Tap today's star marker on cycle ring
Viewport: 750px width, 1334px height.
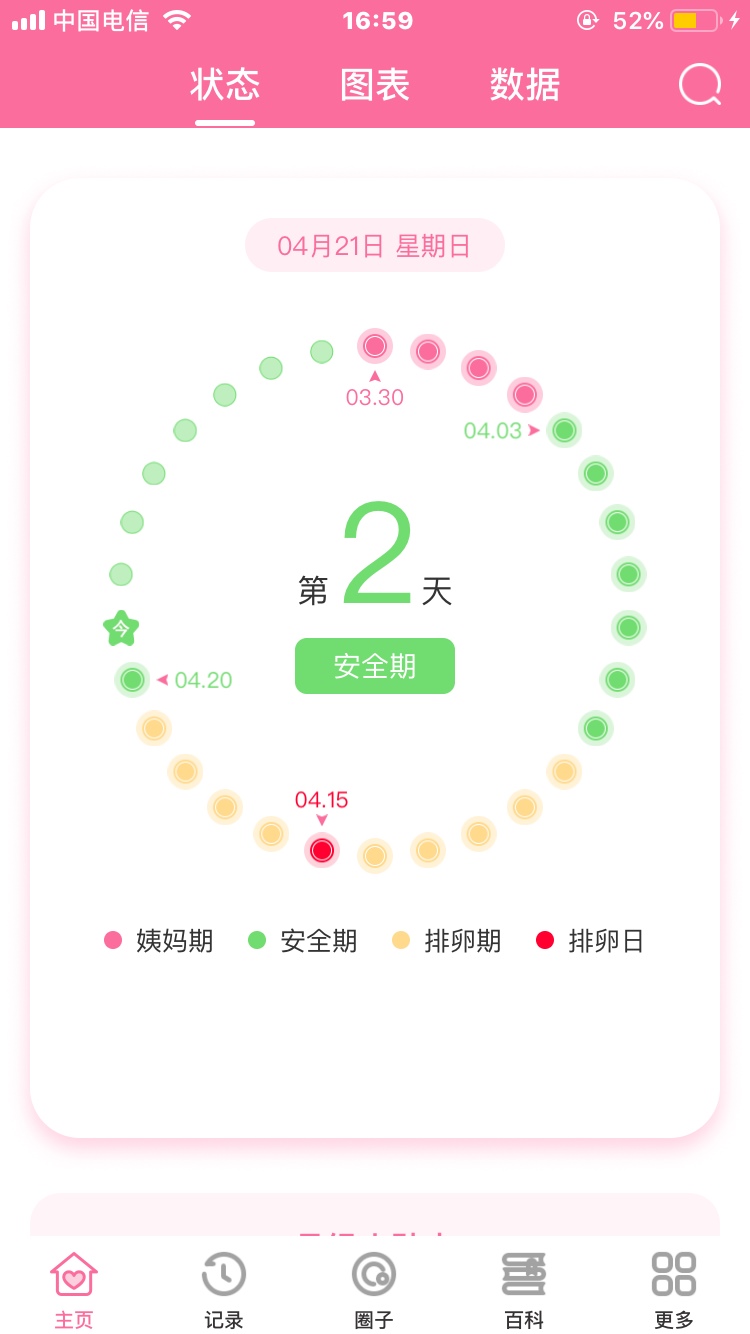(x=121, y=628)
